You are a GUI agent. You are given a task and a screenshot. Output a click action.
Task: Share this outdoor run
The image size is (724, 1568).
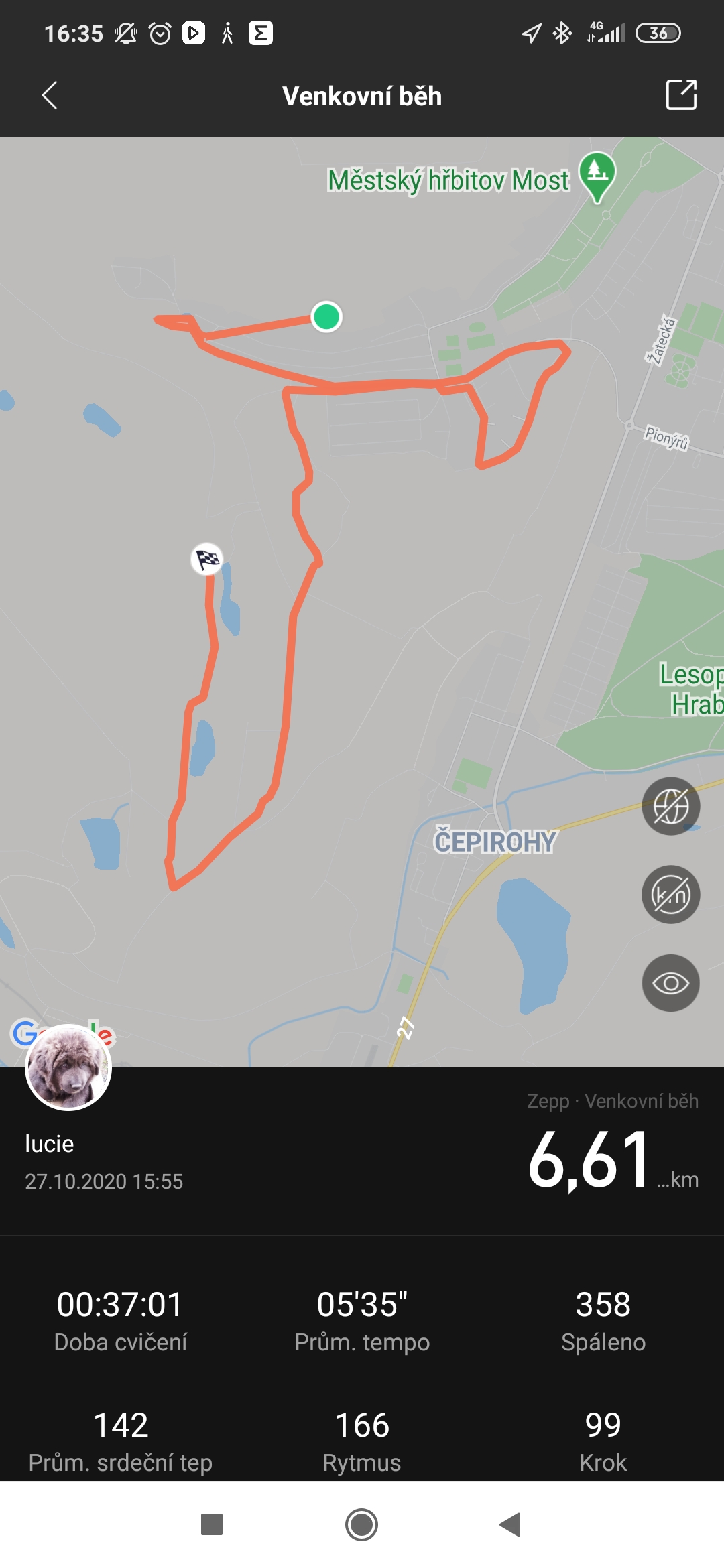pos(681,95)
